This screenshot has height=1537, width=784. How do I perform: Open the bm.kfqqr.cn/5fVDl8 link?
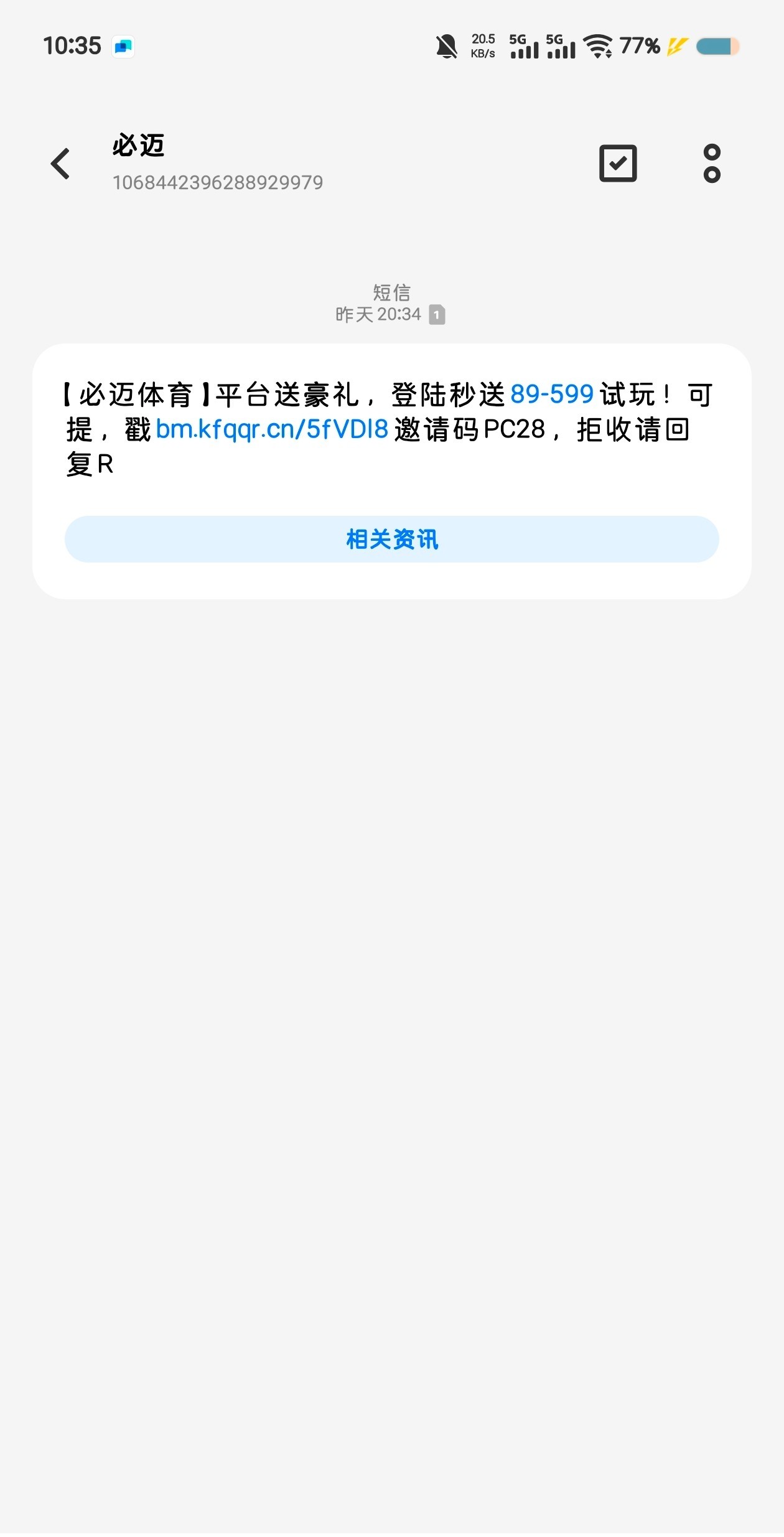tap(272, 429)
